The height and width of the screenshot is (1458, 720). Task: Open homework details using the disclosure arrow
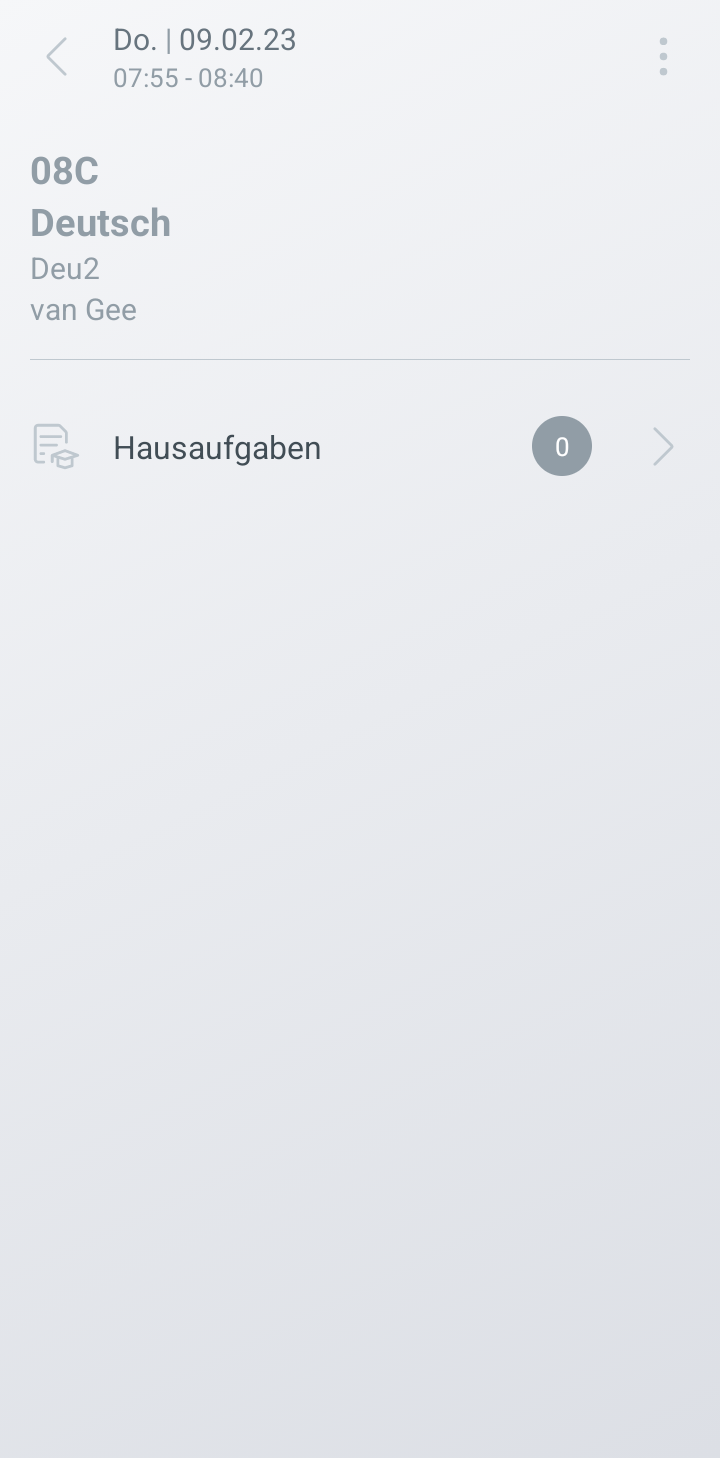pyautogui.click(x=662, y=447)
